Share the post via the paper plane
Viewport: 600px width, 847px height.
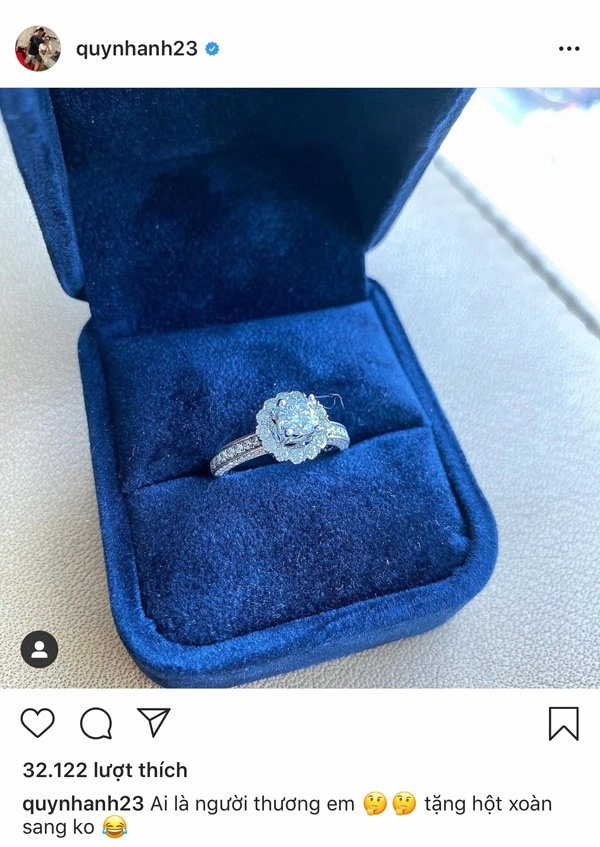[154, 722]
